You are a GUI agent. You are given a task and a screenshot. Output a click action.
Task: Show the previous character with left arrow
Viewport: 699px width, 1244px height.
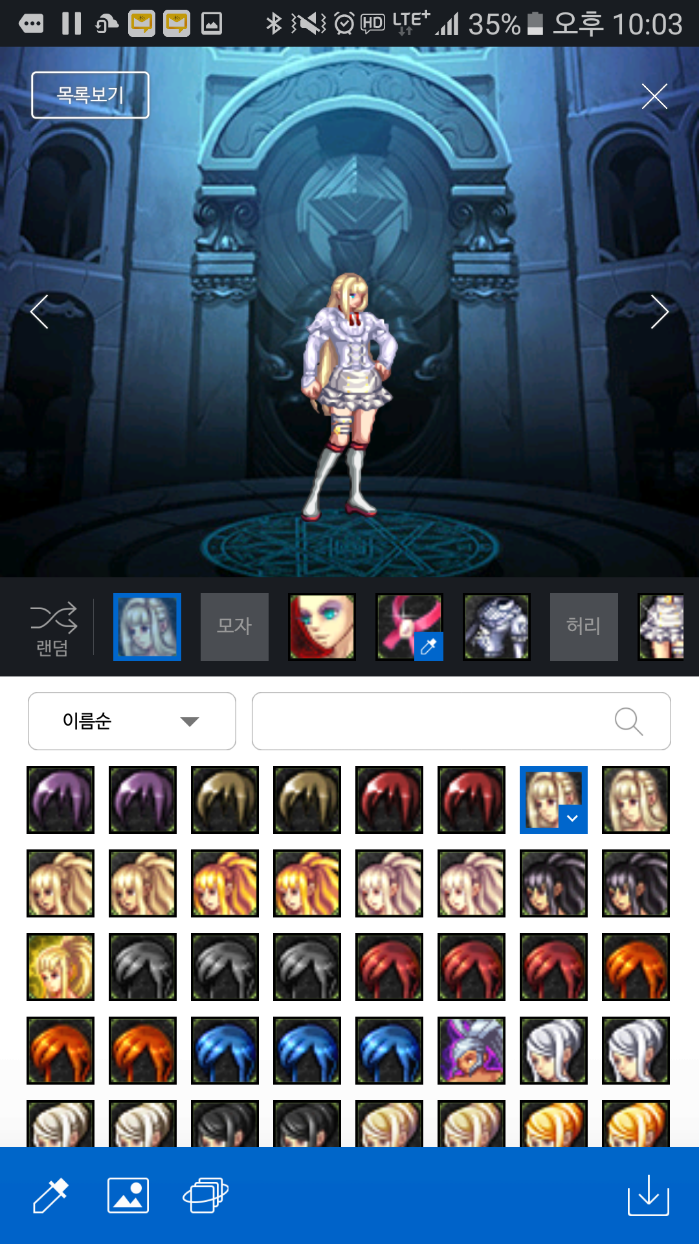coord(39,312)
